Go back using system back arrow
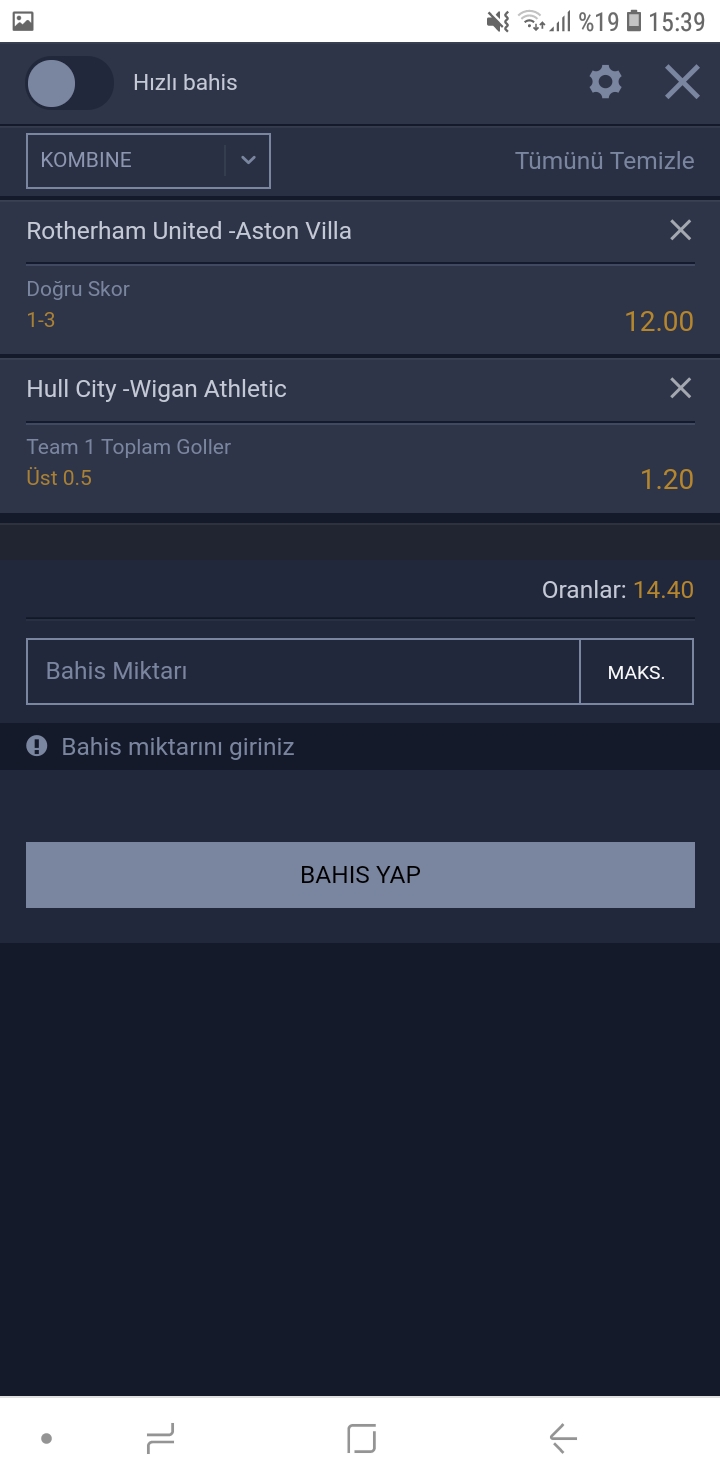Screen dimensions: 720x1480 tap(563, 1438)
